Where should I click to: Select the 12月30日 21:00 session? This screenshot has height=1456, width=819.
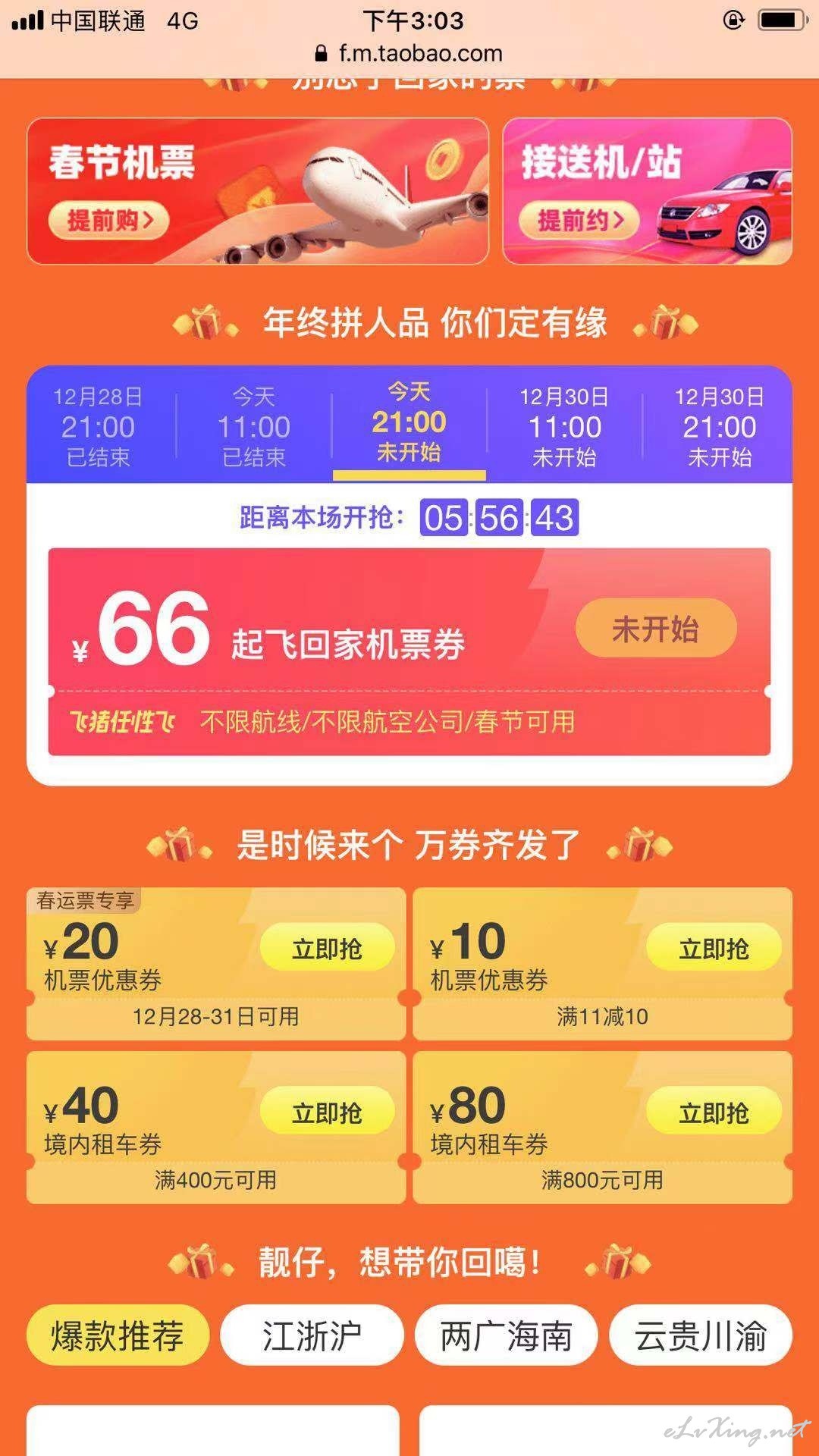tap(719, 426)
